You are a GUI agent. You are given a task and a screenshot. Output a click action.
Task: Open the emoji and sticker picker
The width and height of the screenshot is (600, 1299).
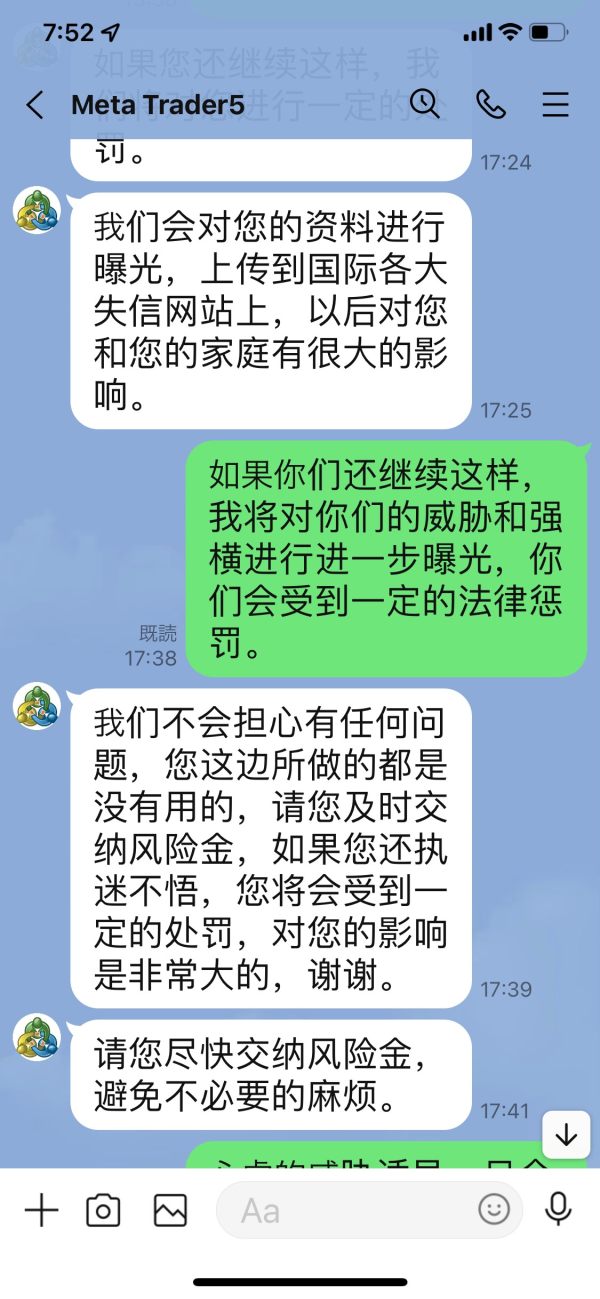click(x=494, y=1211)
